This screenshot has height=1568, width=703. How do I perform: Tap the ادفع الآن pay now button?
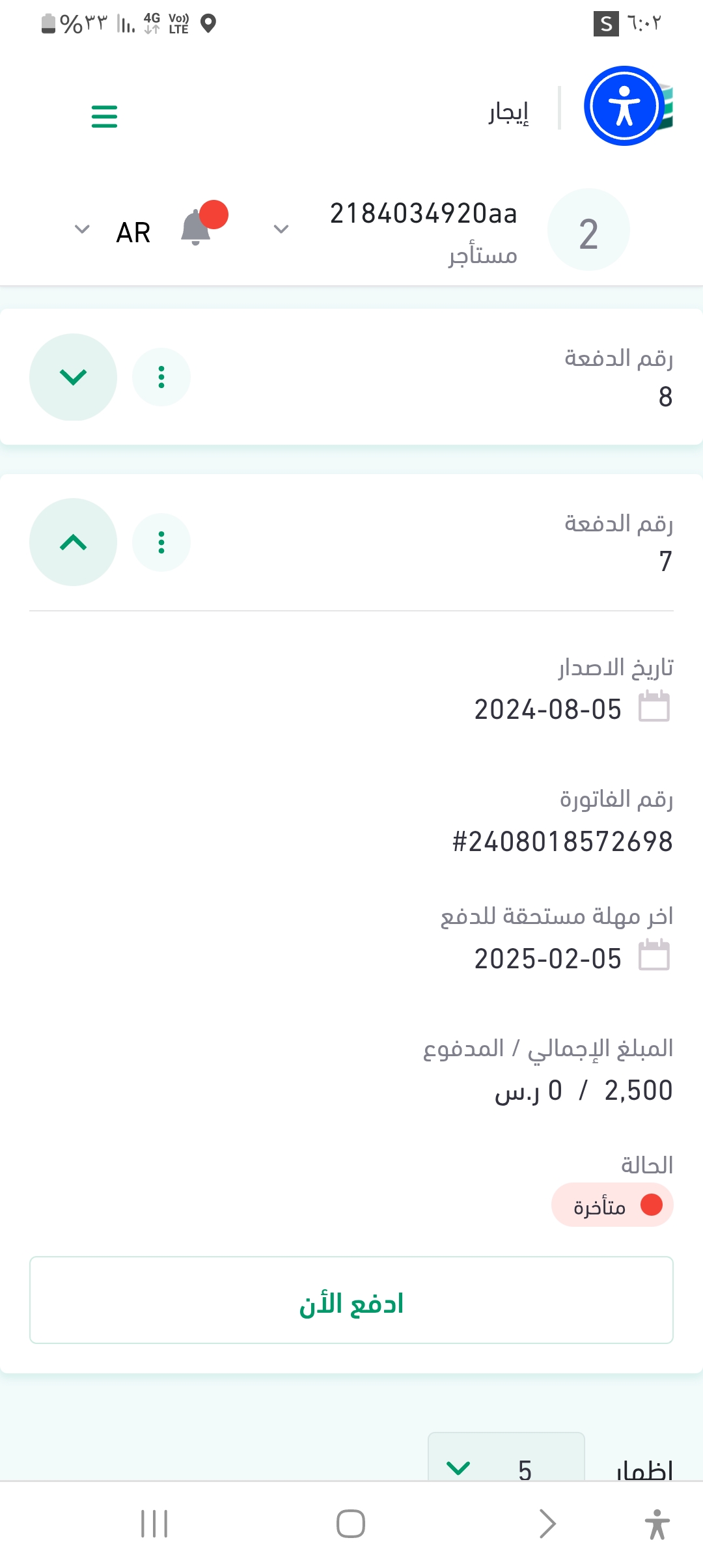point(351,1300)
